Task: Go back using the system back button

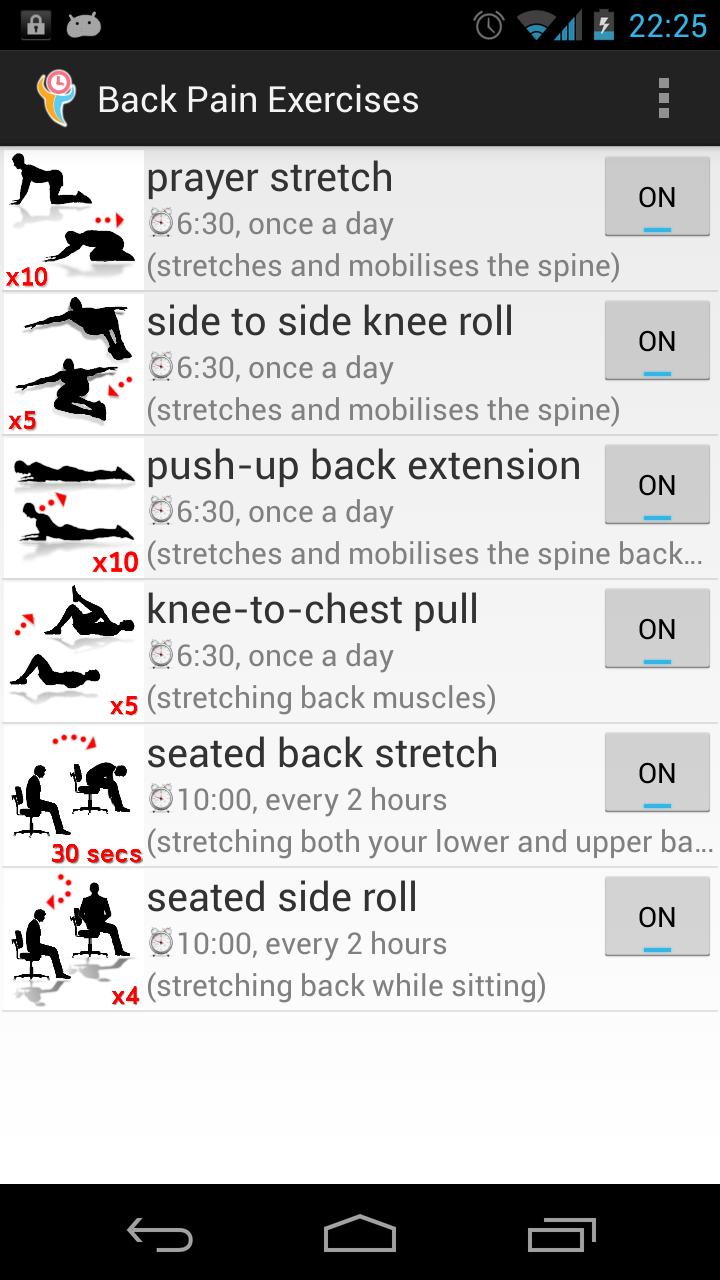Action: [160, 1233]
